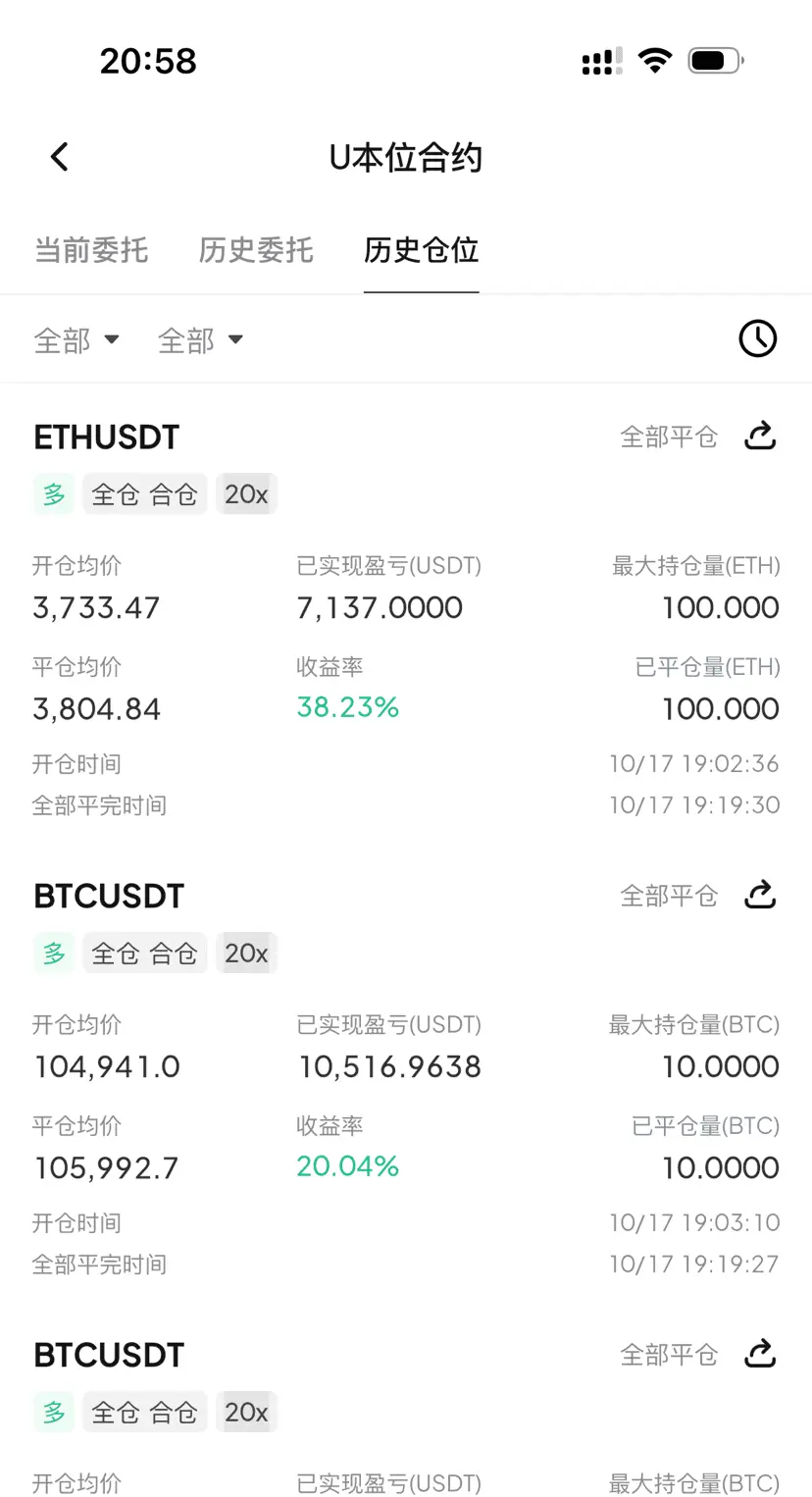The width and height of the screenshot is (812, 1497).
Task: Select the 历史仓位 tab
Action: [421, 250]
